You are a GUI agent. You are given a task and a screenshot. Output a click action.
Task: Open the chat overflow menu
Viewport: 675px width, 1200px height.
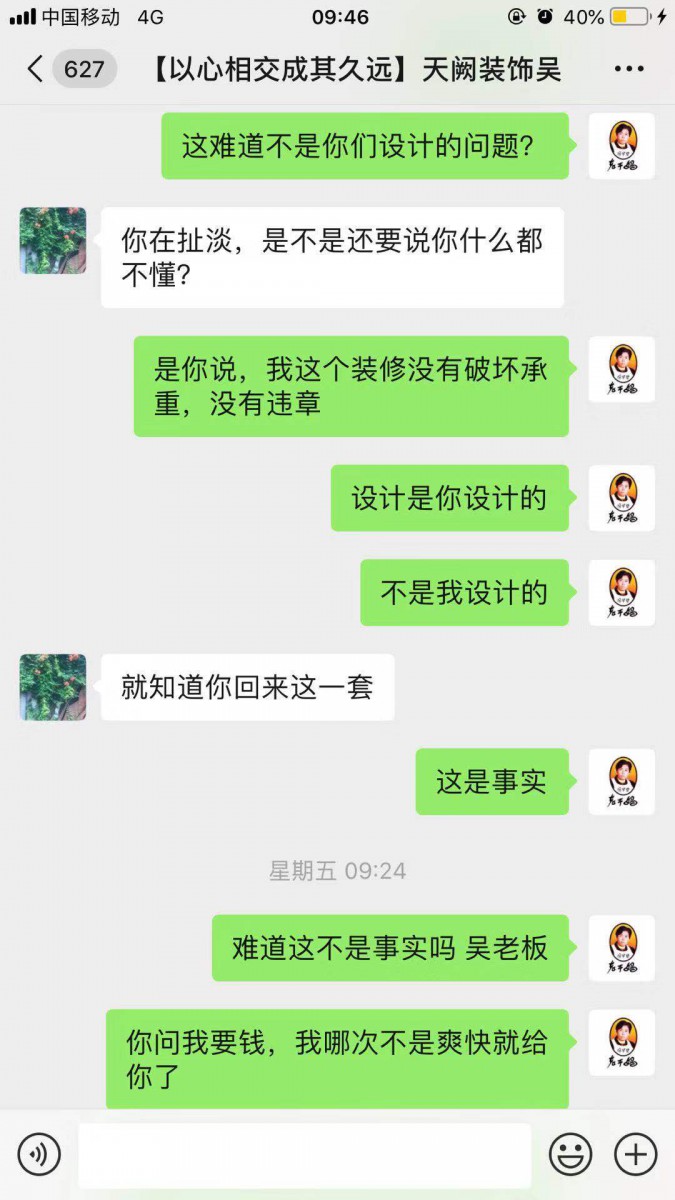[x=629, y=69]
